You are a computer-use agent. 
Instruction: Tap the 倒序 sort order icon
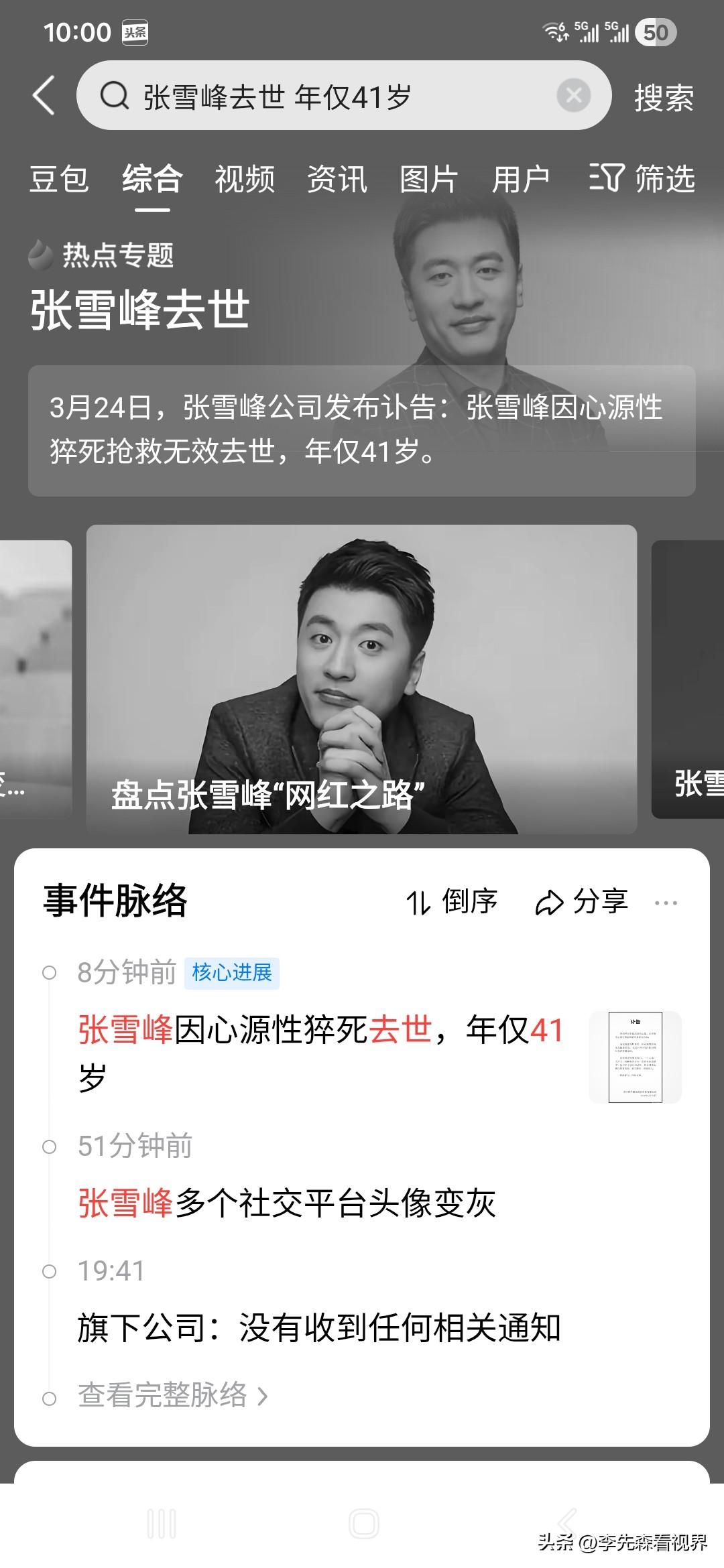(x=420, y=901)
